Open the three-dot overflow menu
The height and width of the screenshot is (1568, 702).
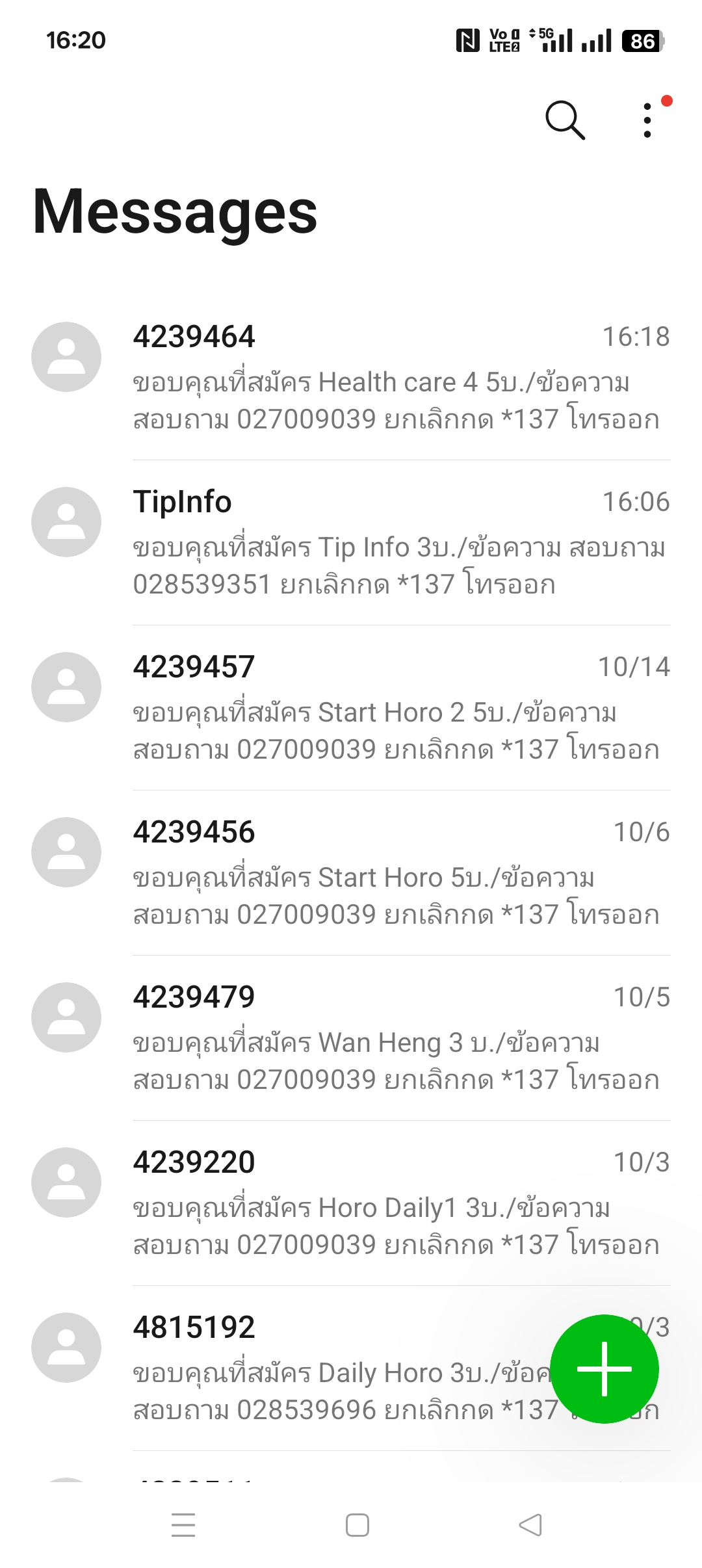pyautogui.click(x=647, y=120)
